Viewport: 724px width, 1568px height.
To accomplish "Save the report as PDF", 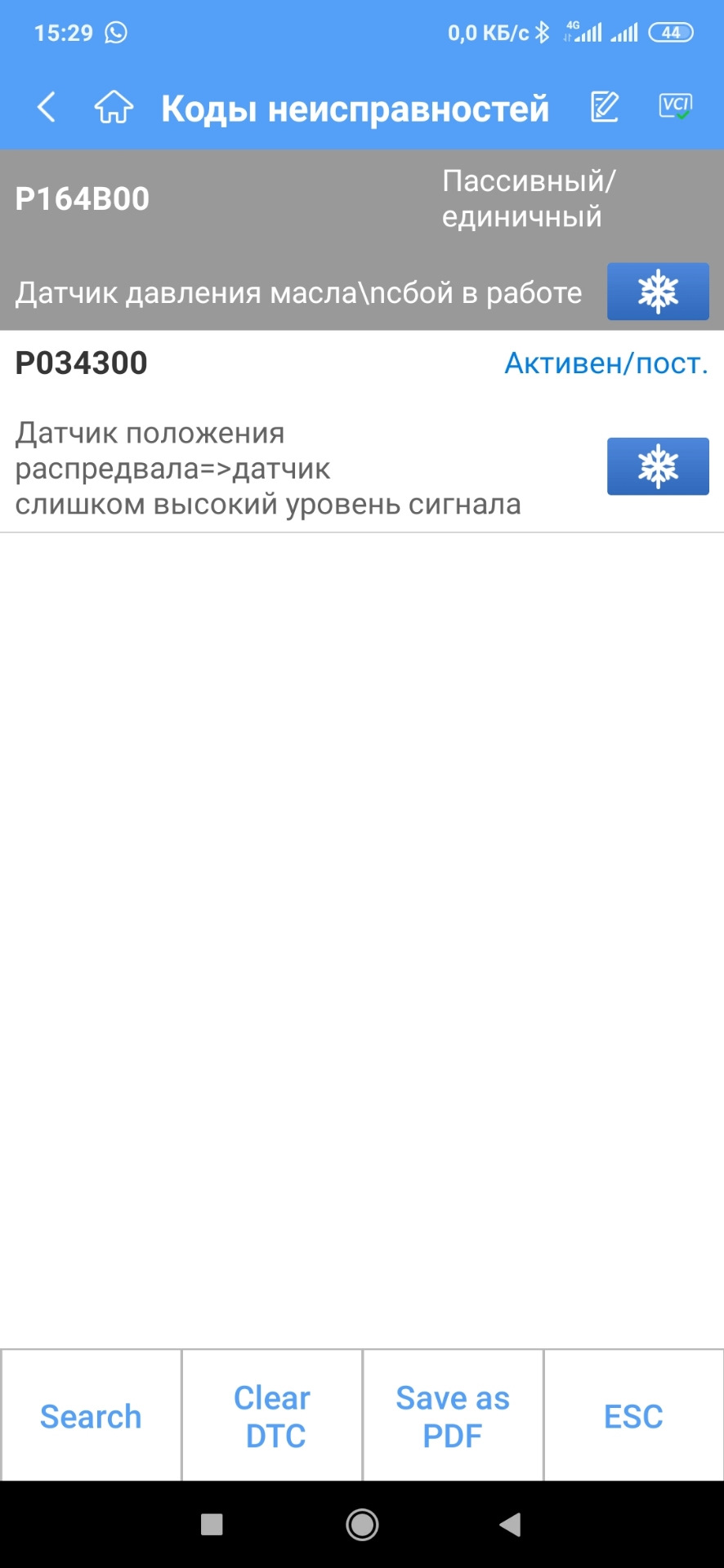I will 453,1416.
